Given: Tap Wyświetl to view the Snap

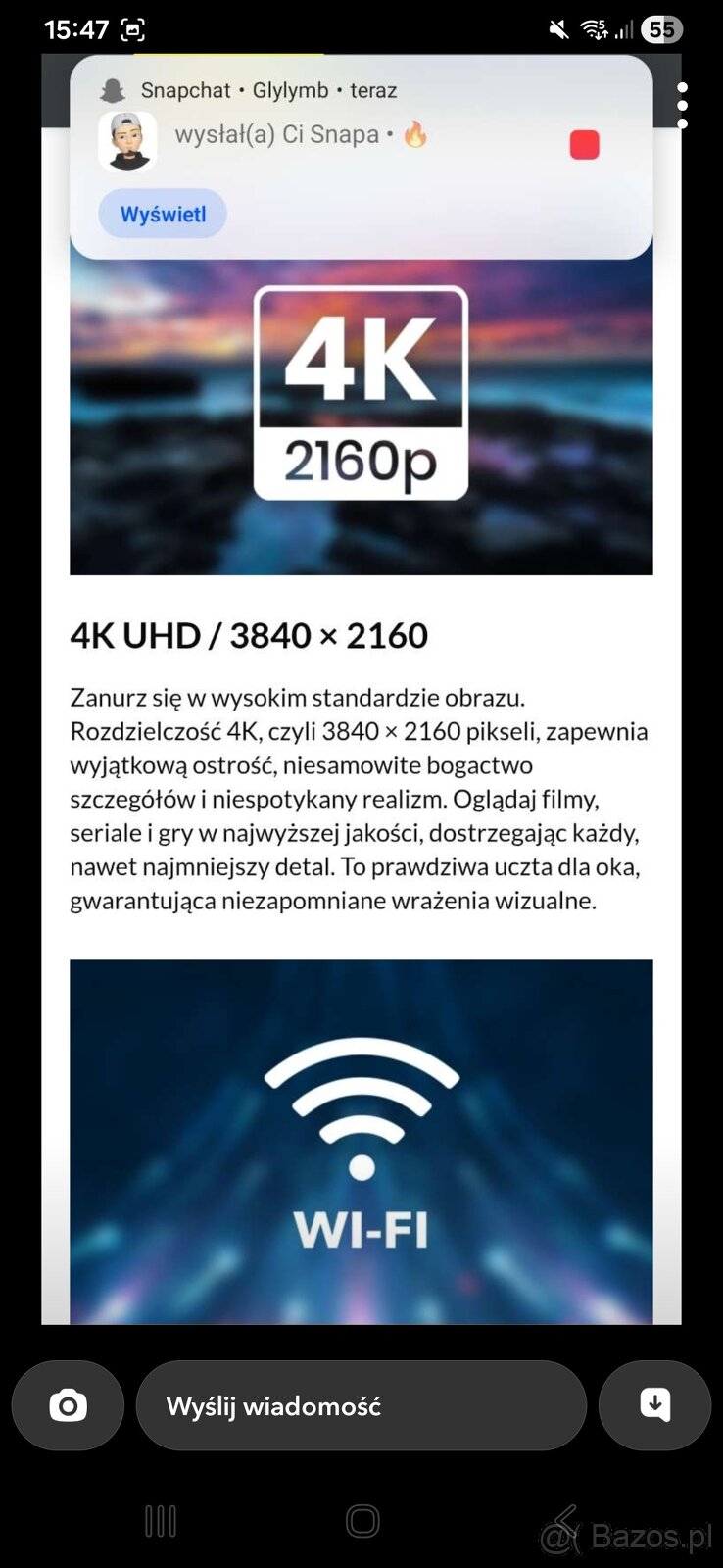Looking at the screenshot, I should coord(162,213).
